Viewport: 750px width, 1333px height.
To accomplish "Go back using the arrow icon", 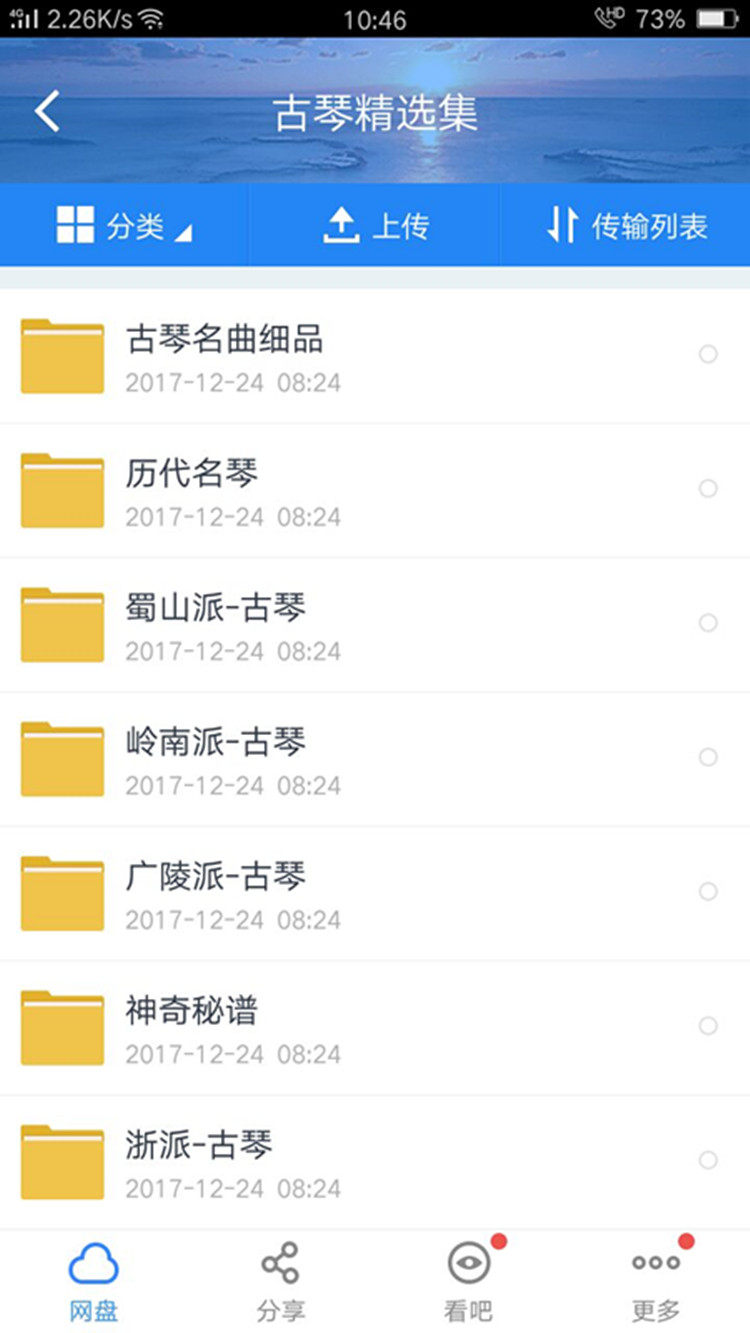I will click(47, 111).
